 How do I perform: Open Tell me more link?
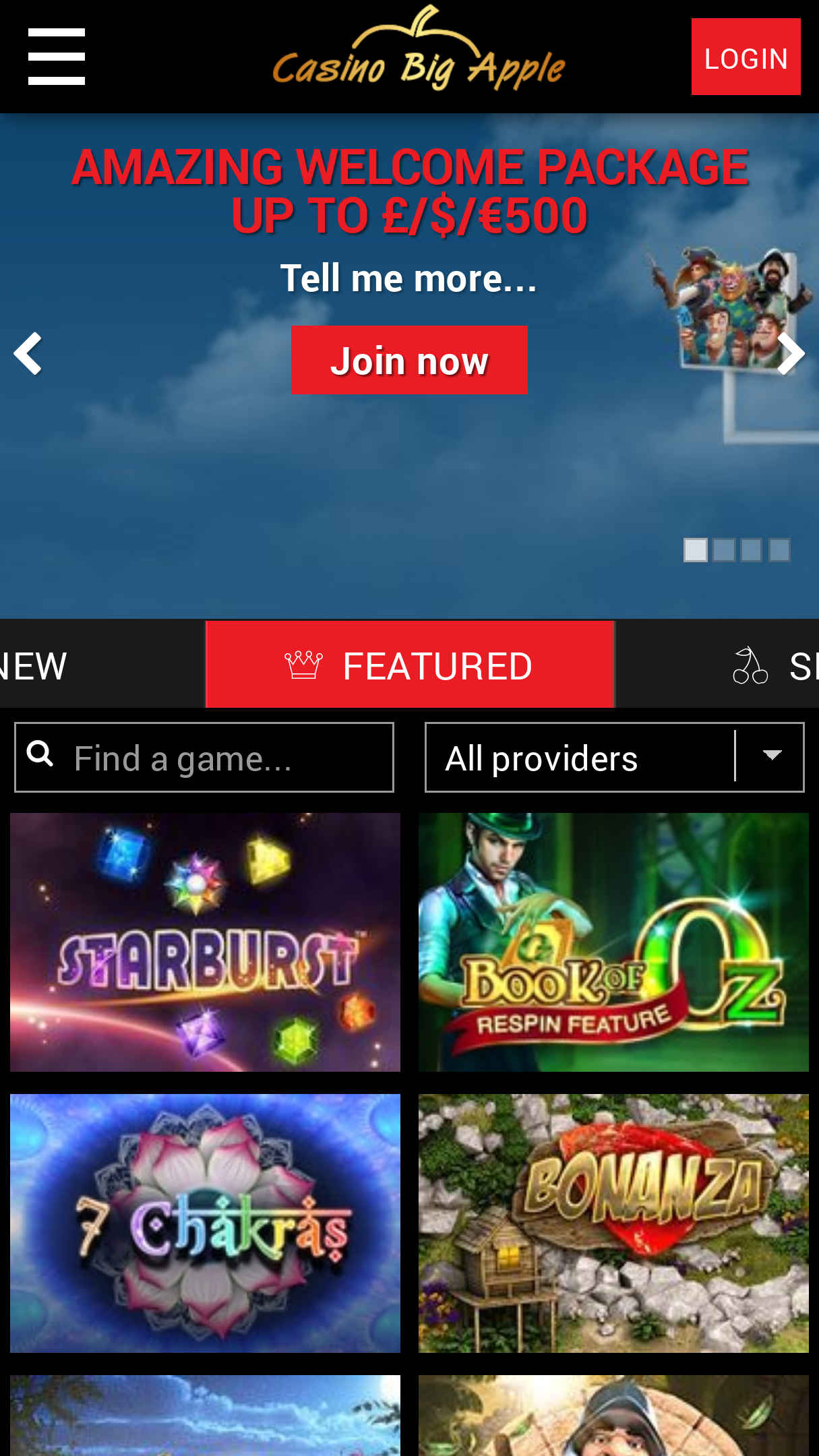409,278
